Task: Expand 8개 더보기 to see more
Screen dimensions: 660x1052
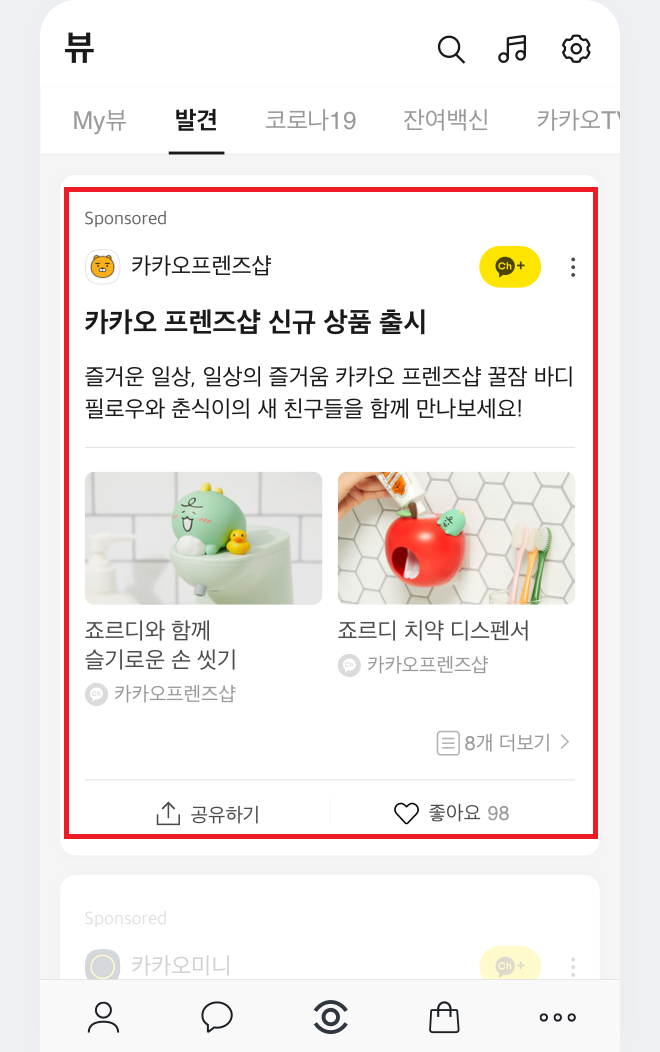Action: pos(505,743)
